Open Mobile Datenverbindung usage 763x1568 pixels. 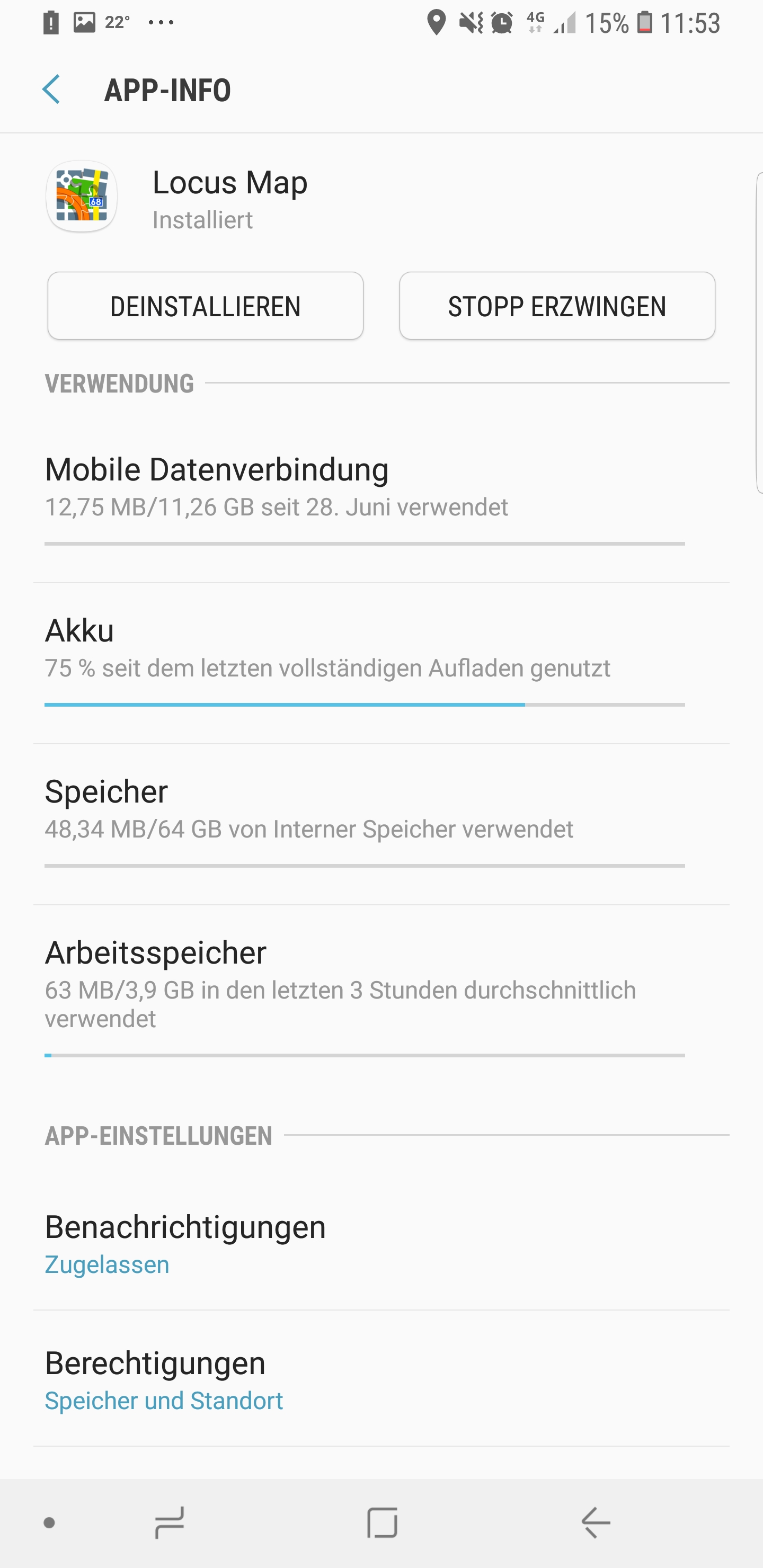[381, 502]
